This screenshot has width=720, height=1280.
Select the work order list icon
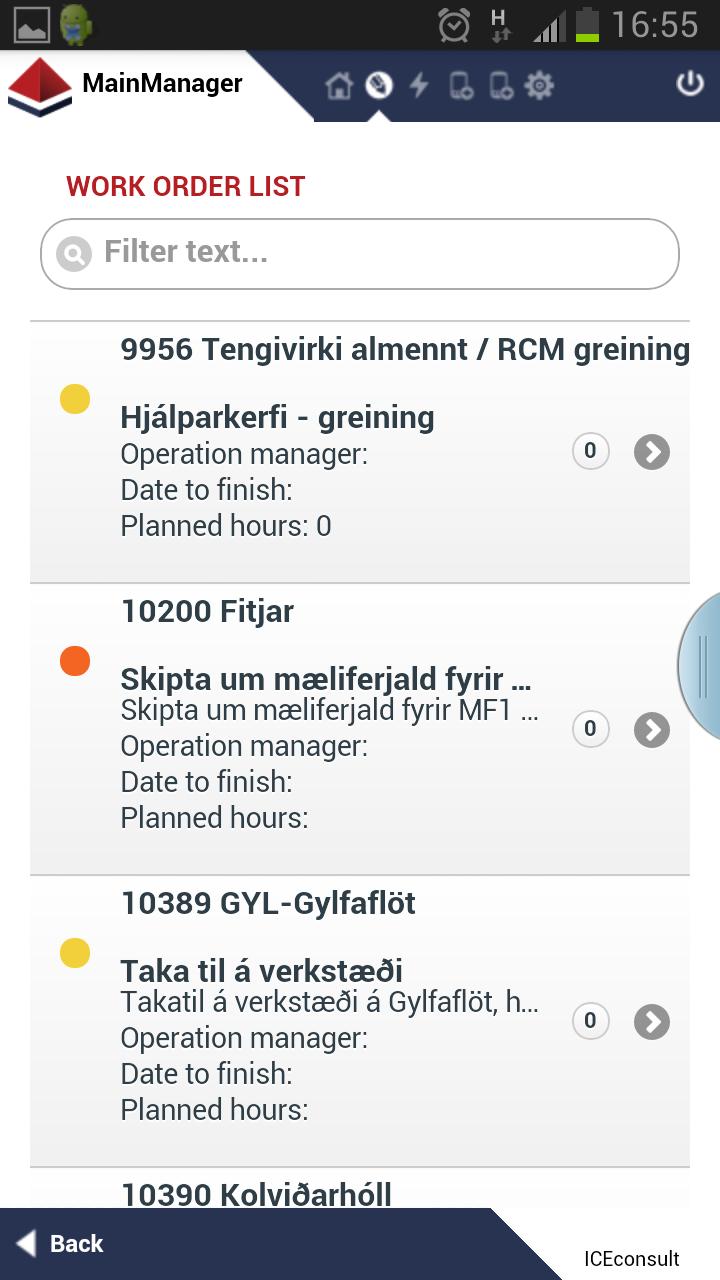point(378,86)
